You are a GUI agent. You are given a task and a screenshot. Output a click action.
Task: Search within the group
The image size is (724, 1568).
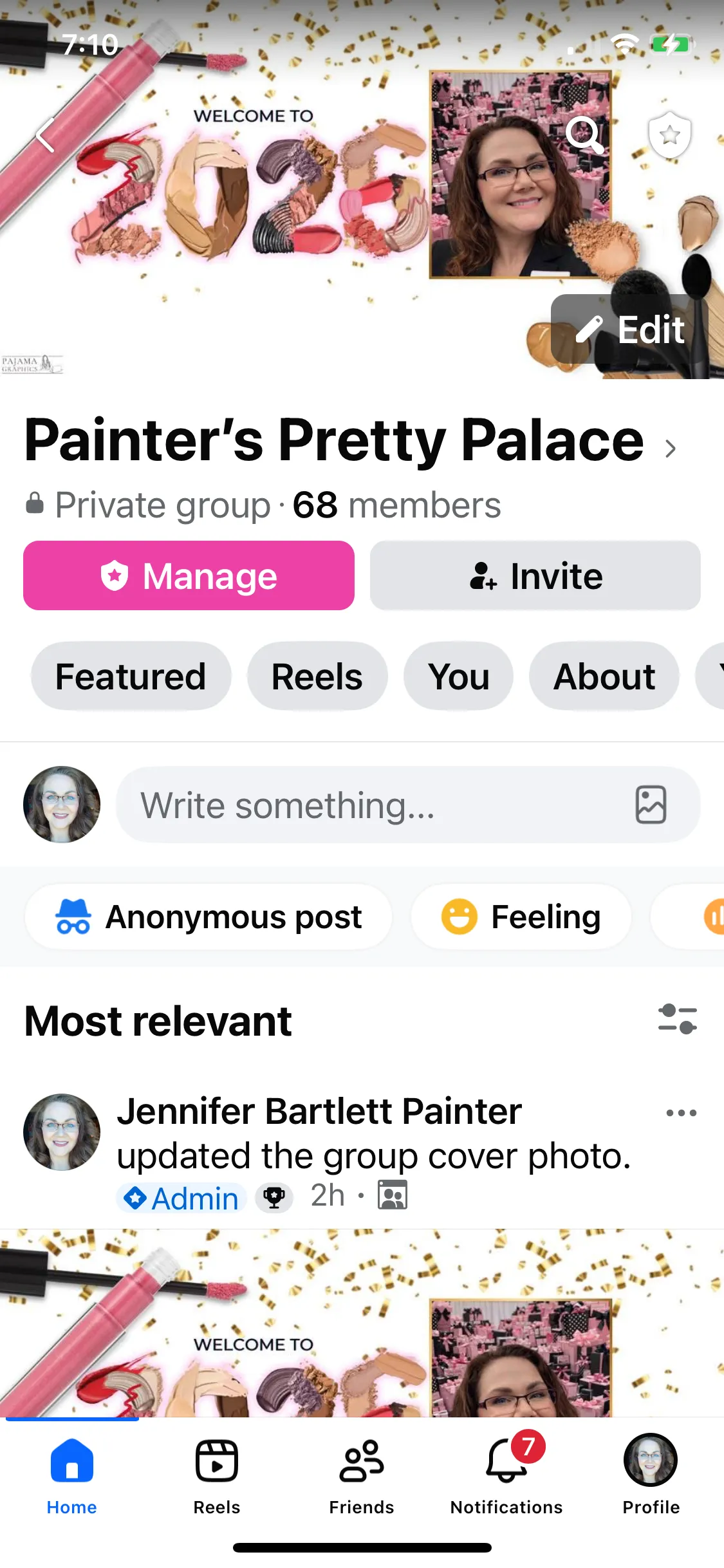click(x=584, y=135)
